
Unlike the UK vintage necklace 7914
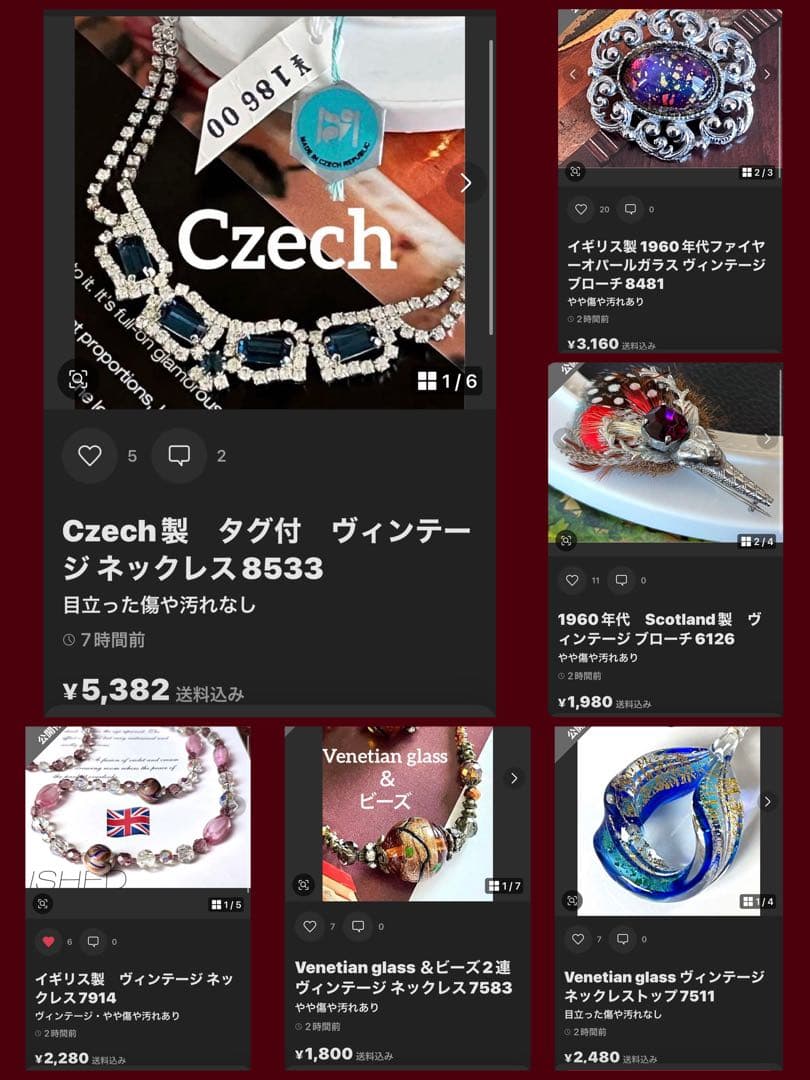tap(49, 941)
